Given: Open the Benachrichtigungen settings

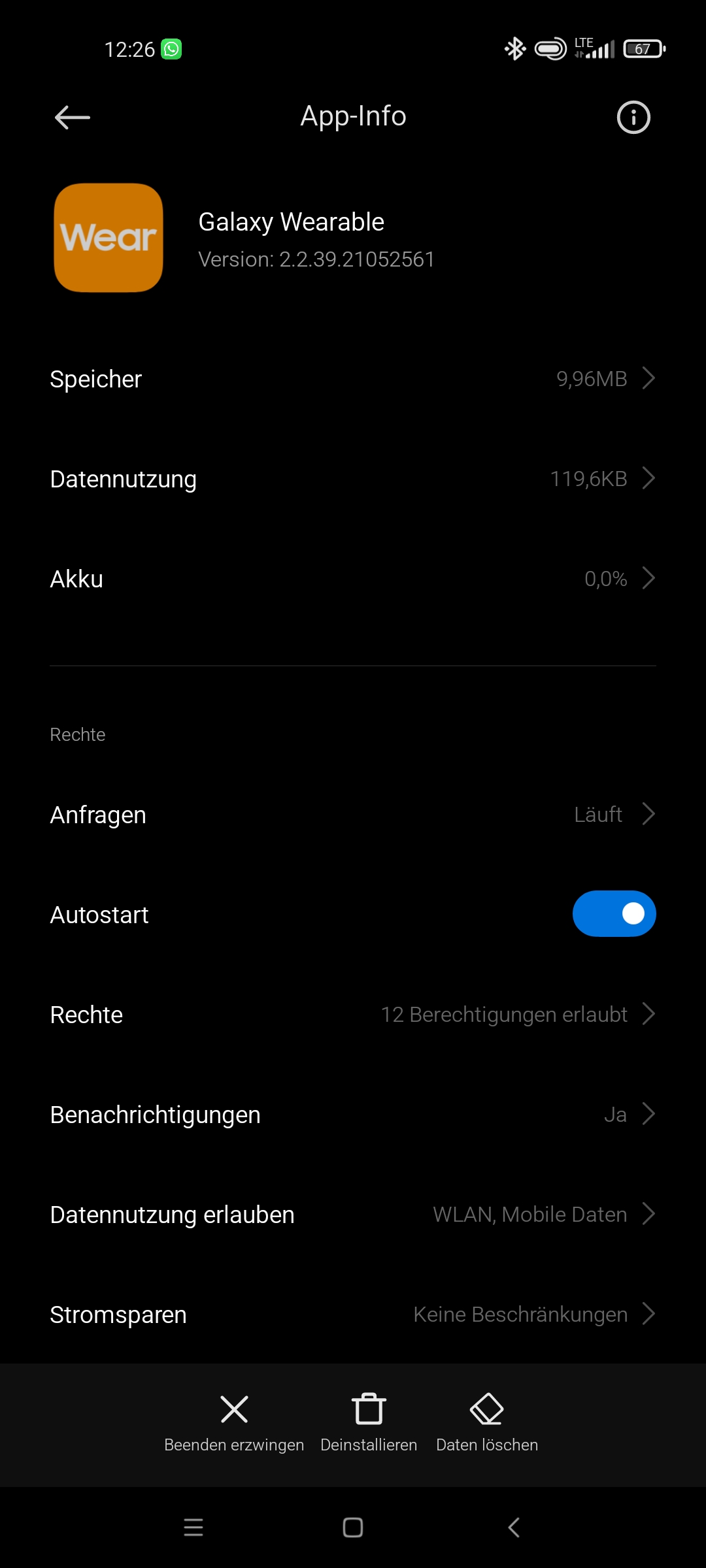Looking at the screenshot, I should 353,1115.
